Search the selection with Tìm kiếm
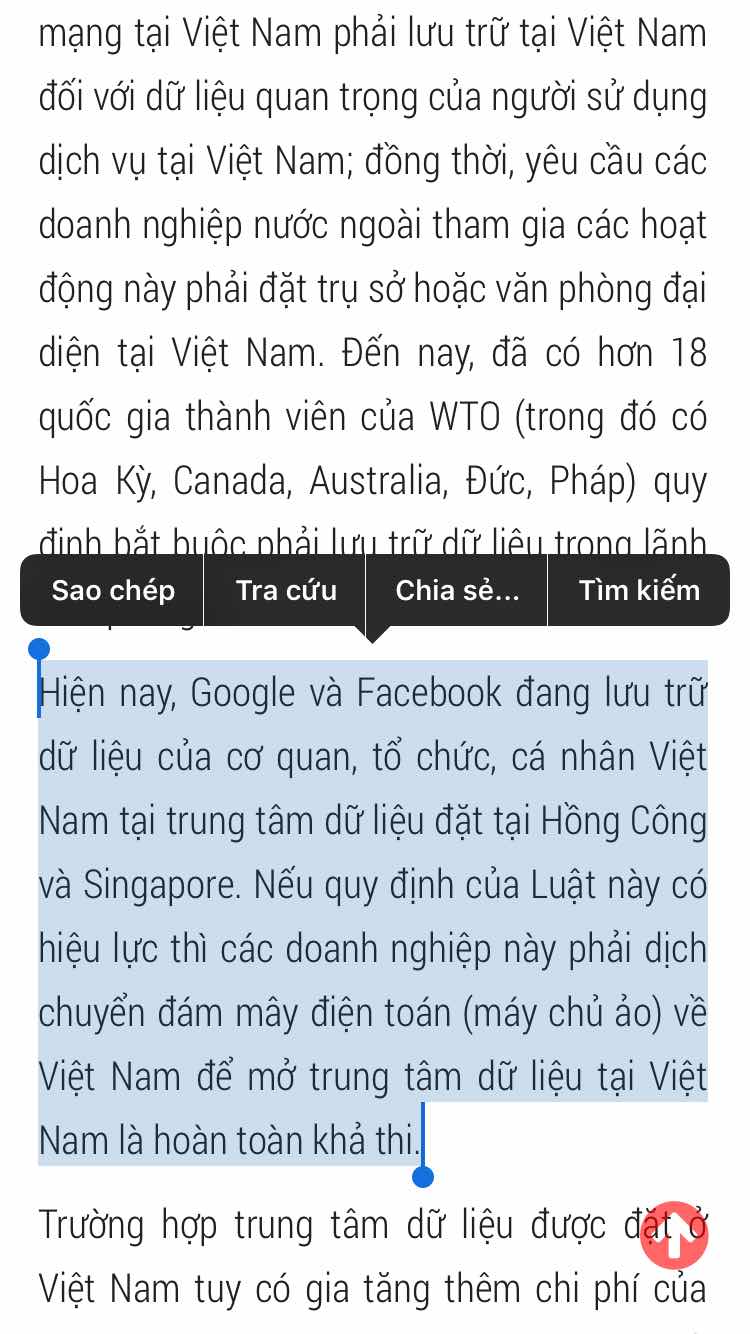 639,590
